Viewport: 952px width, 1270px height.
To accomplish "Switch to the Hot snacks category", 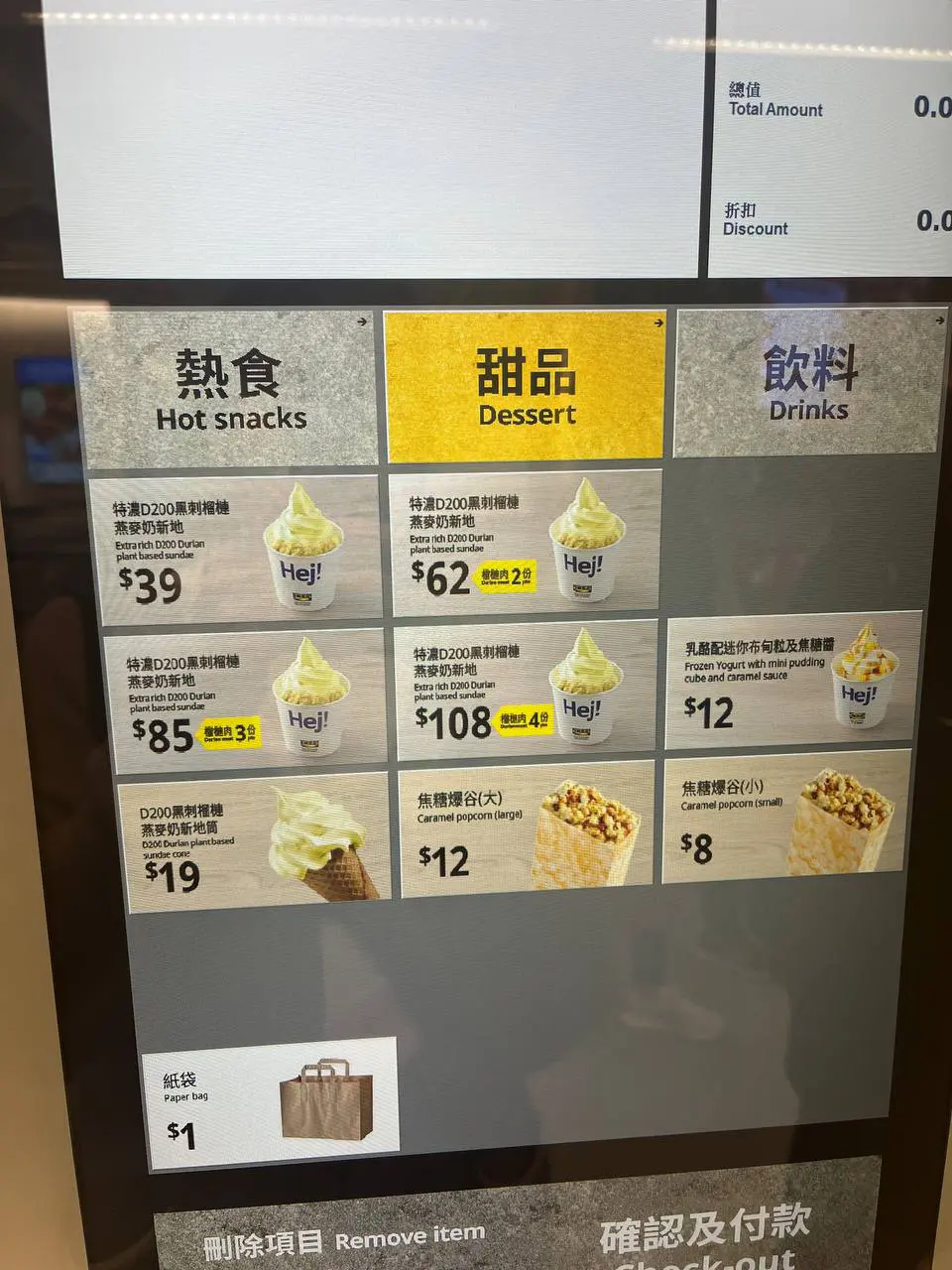I will click(227, 390).
